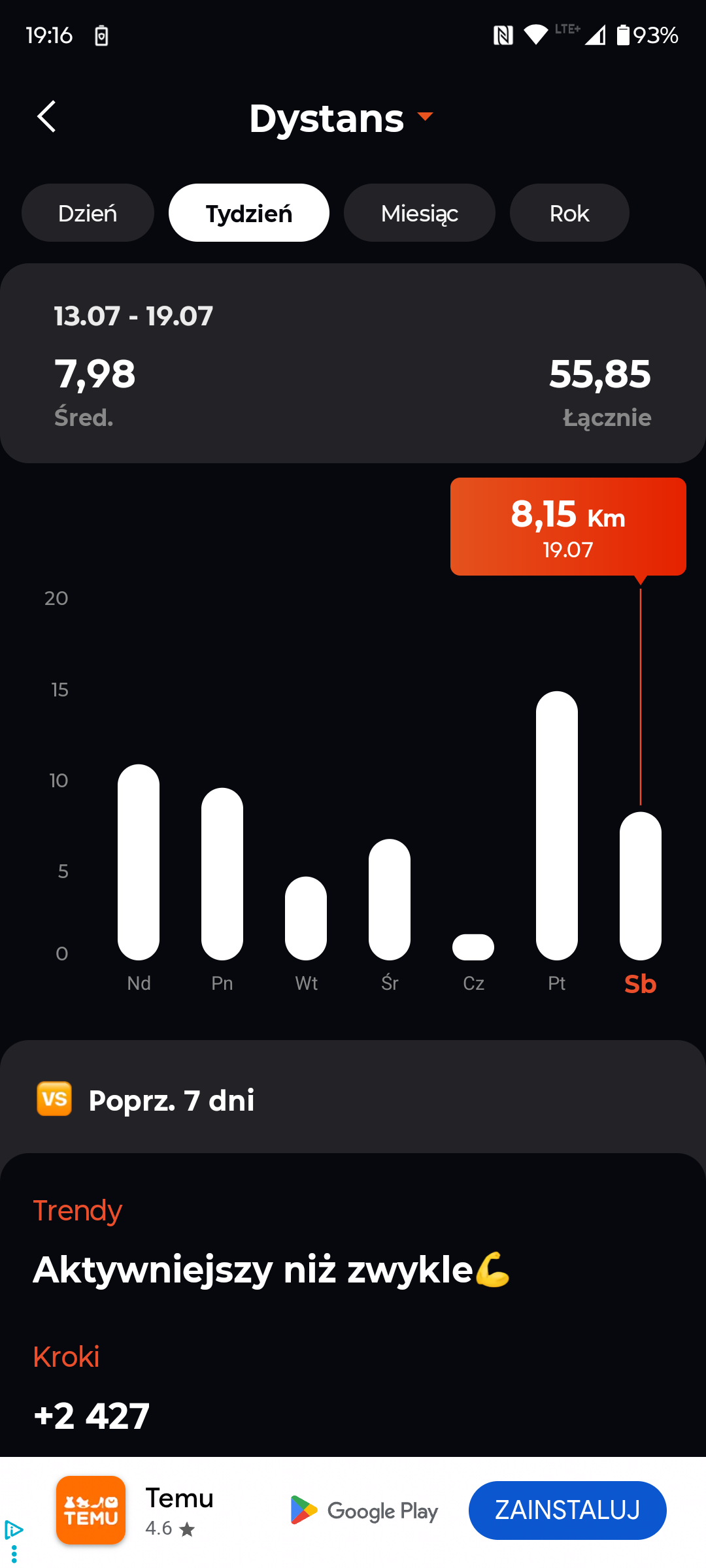Select the Pn bar in chart
Screen dimensions: 706x1568
(222, 874)
